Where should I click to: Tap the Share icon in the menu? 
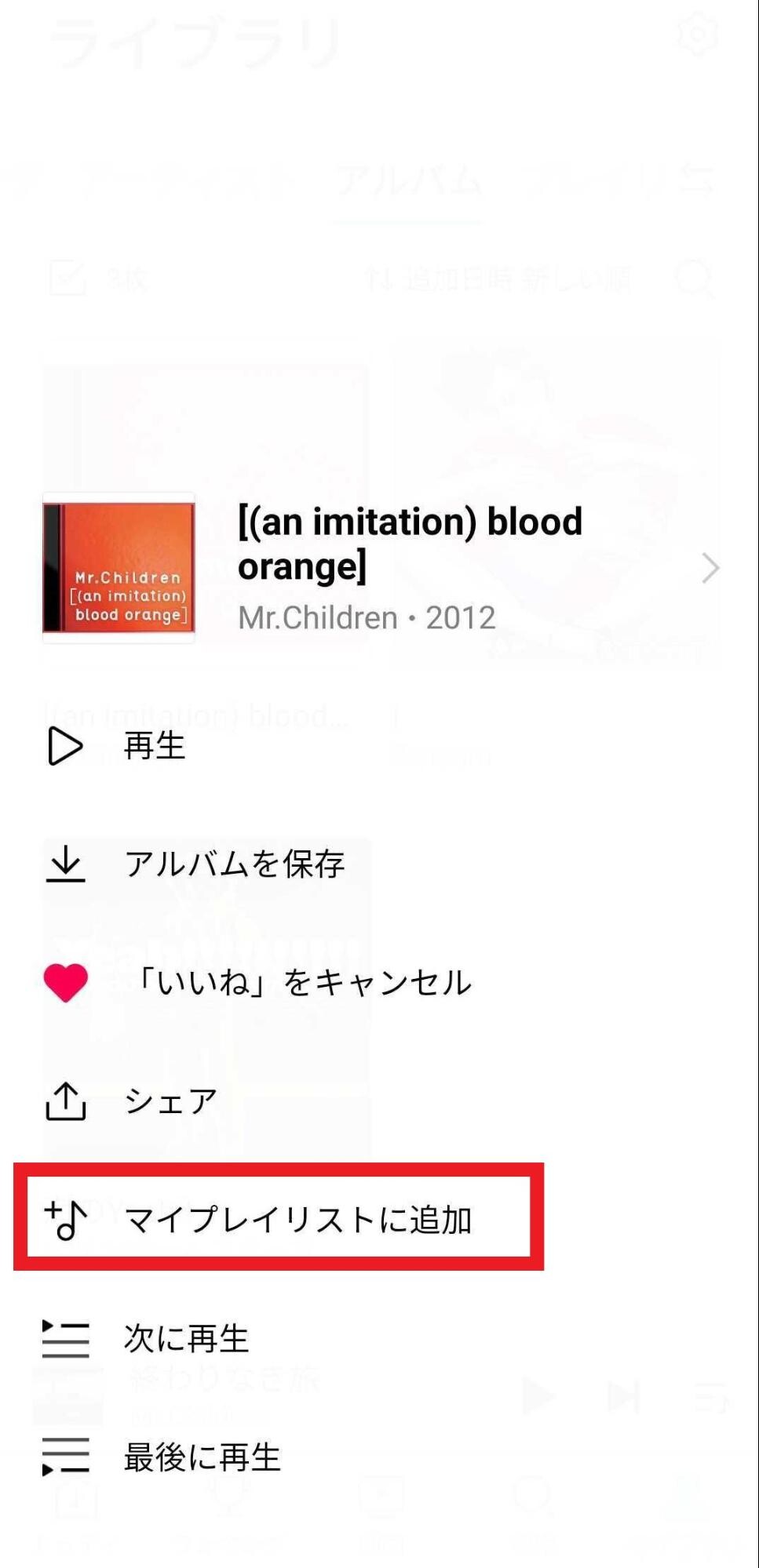coord(66,1101)
